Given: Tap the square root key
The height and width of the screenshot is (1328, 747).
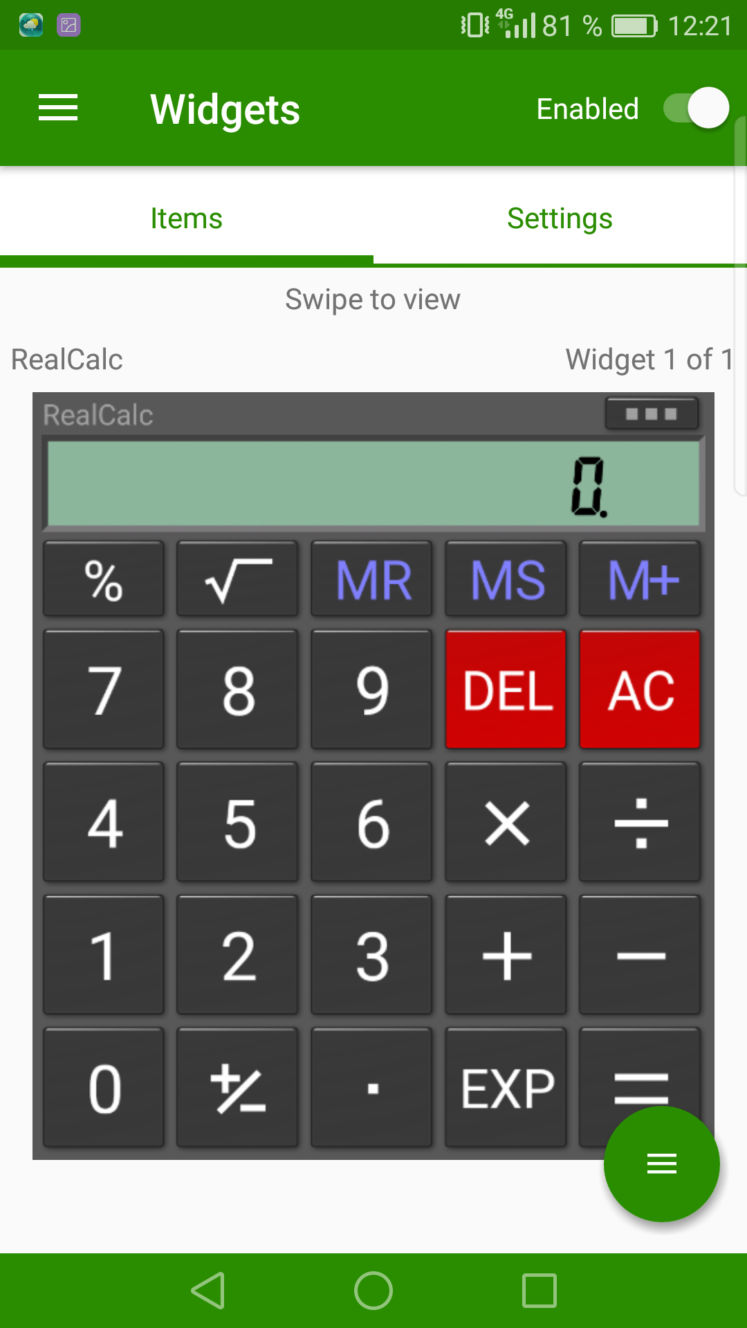Looking at the screenshot, I should (x=238, y=579).
